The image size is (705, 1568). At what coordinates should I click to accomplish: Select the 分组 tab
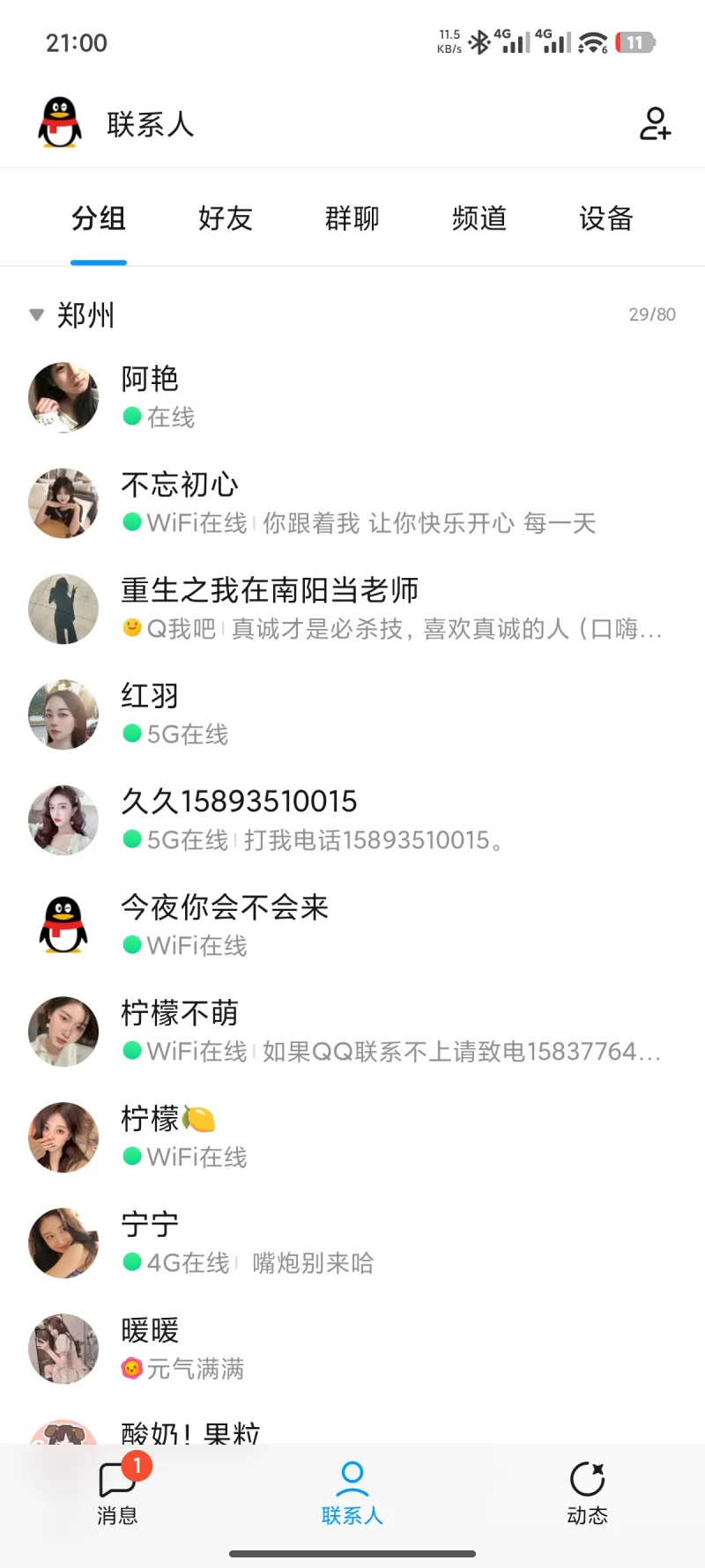[x=99, y=218]
